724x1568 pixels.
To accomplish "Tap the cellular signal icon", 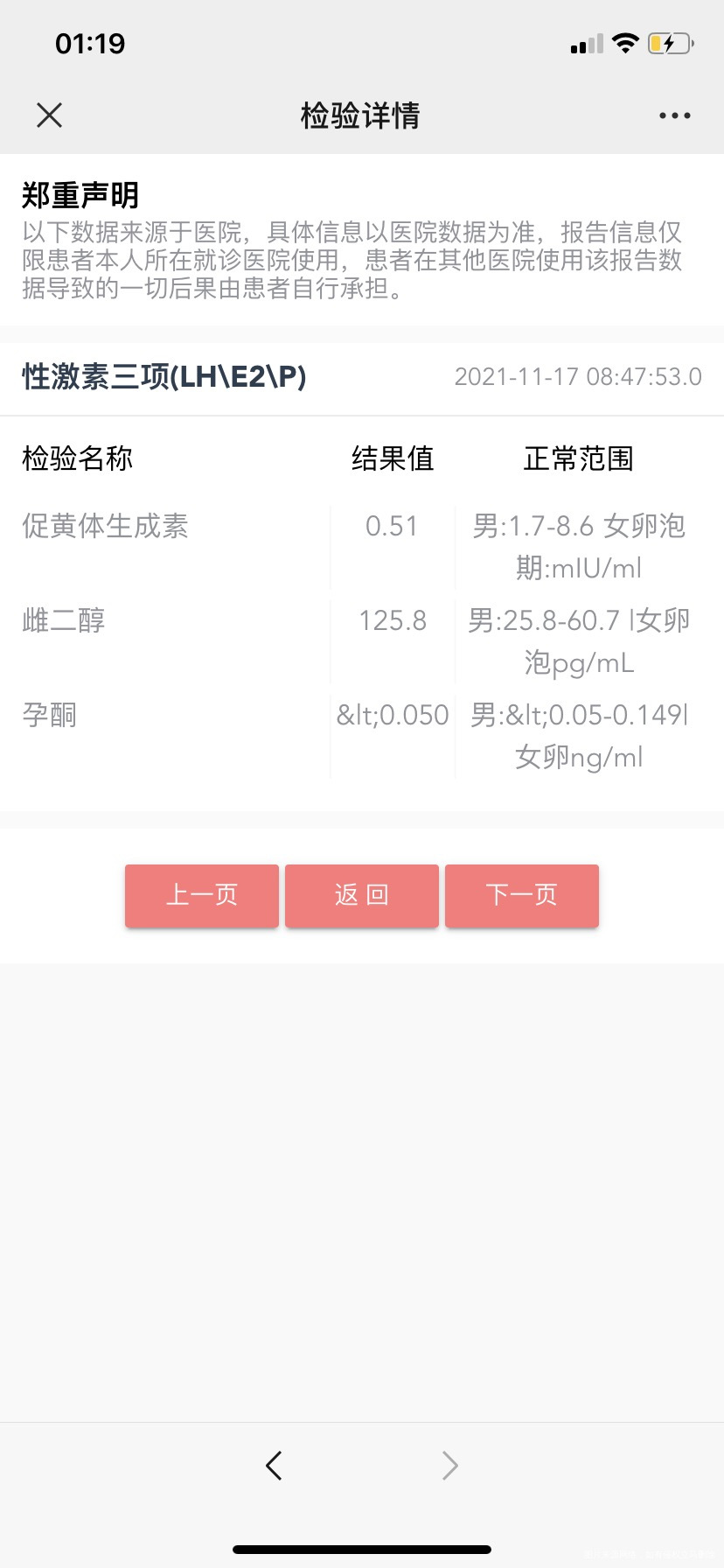I will pyautogui.click(x=584, y=42).
